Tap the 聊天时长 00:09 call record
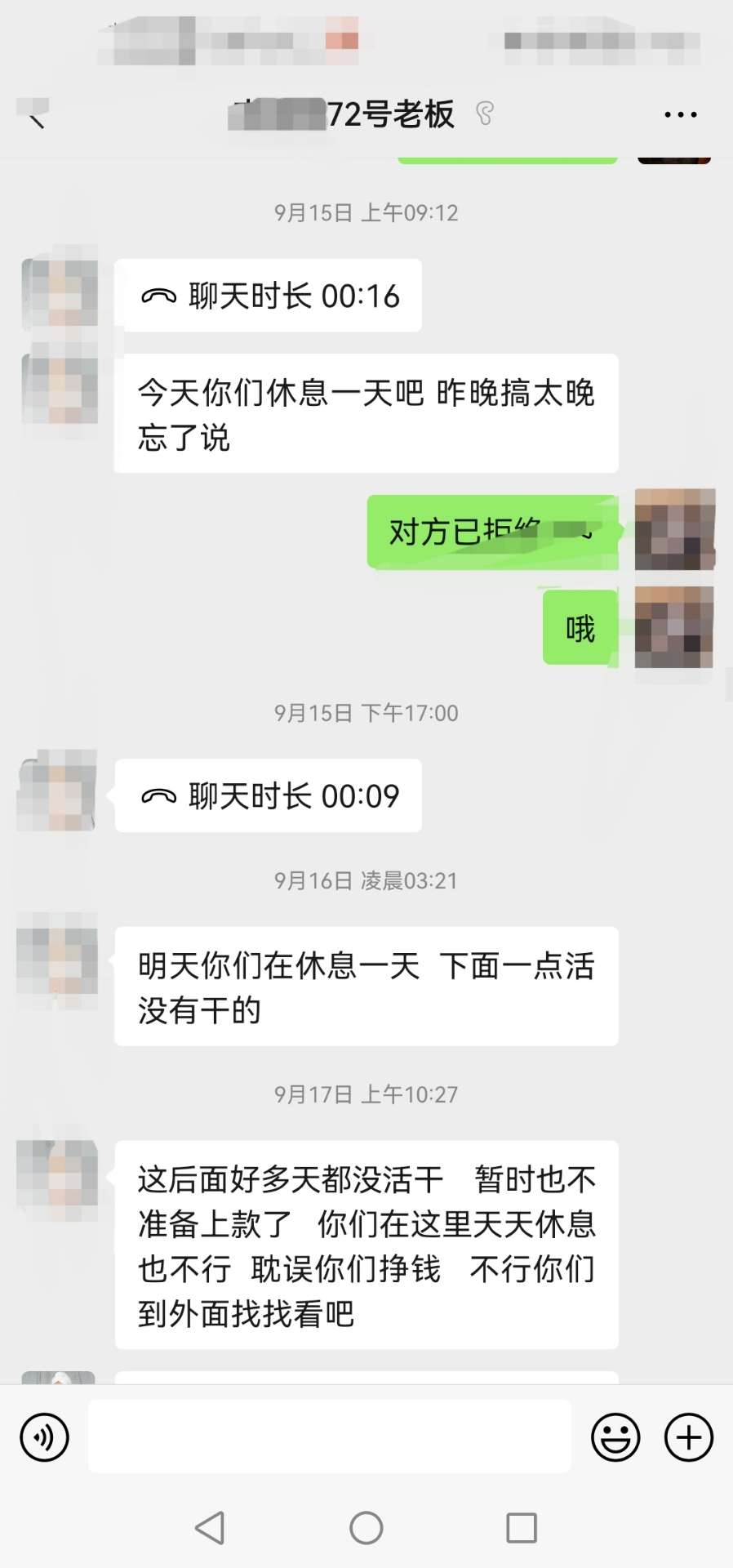733x1568 pixels. (269, 795)
